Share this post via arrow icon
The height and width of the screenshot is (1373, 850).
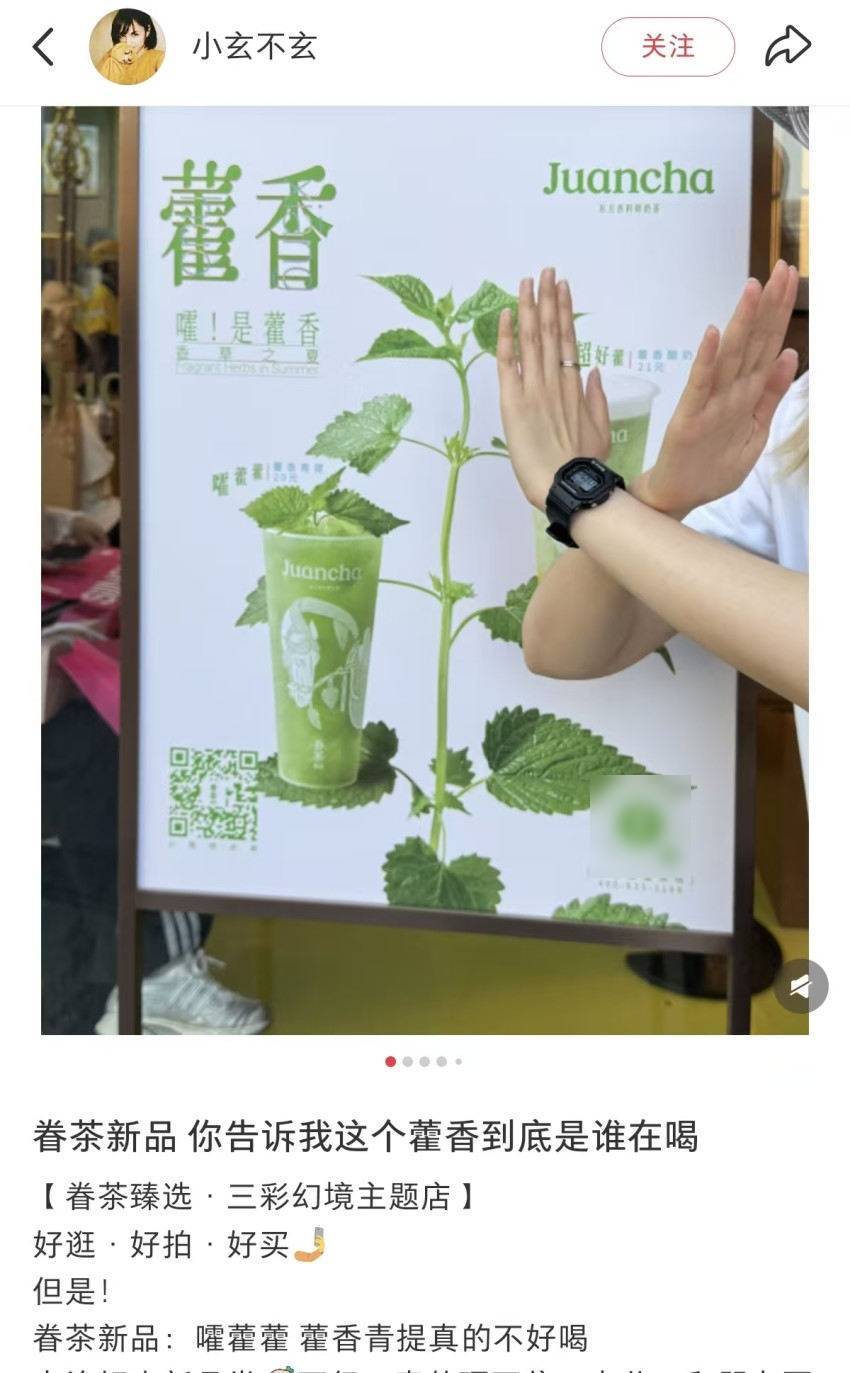pos(788,46)
